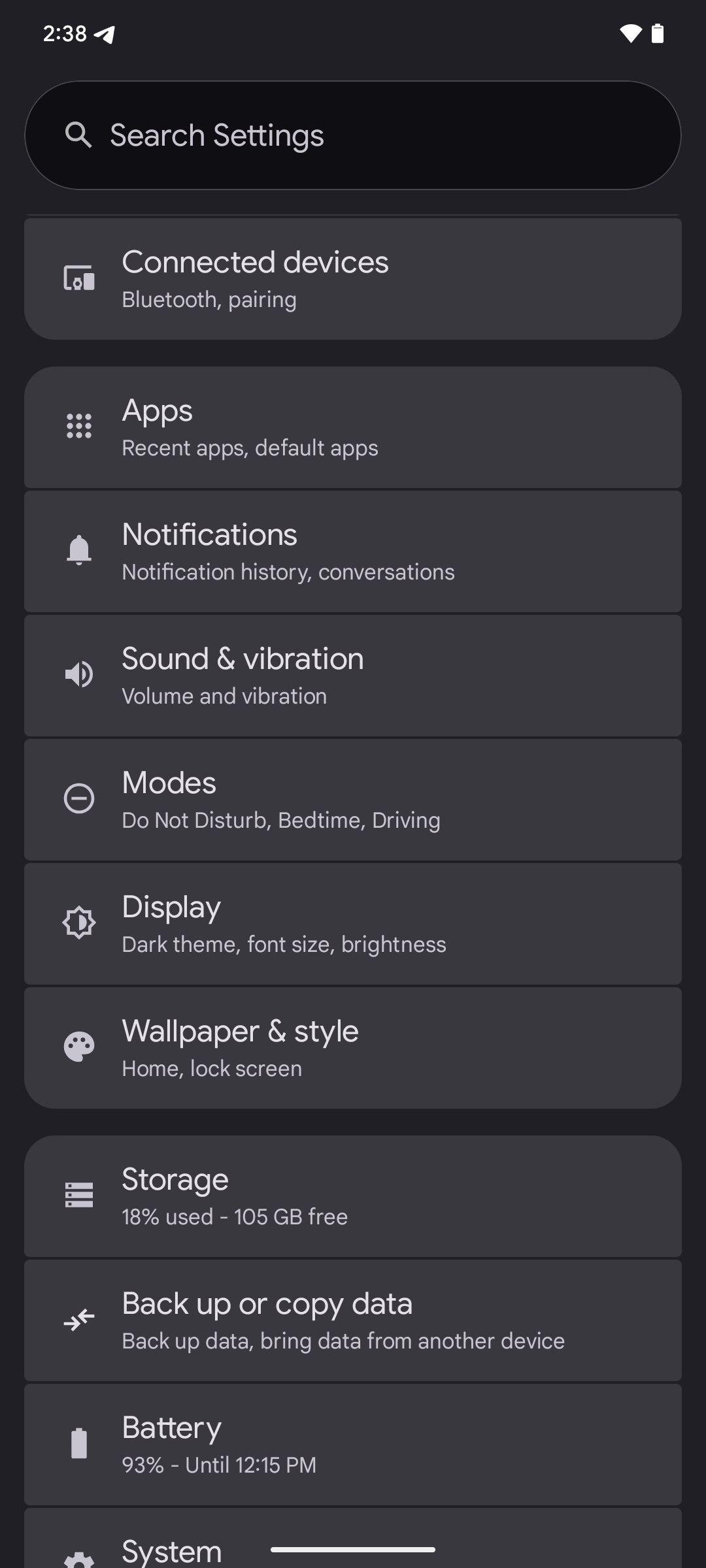Tap the Search Settings box
The width and height of the screenshot is (706, 1568).
(x=353, y=135)
